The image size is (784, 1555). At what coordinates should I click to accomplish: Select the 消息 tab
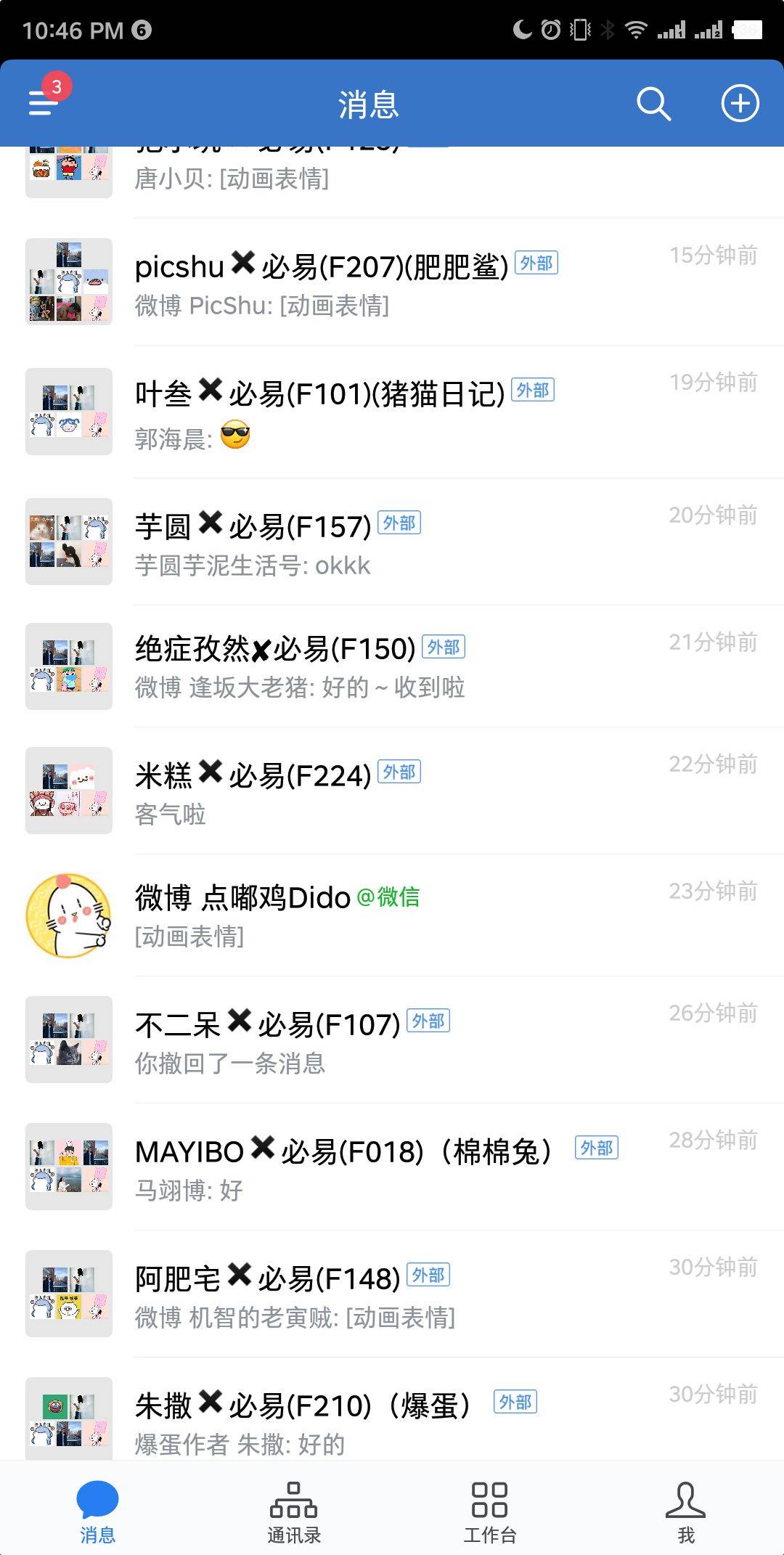(98, 1511)
